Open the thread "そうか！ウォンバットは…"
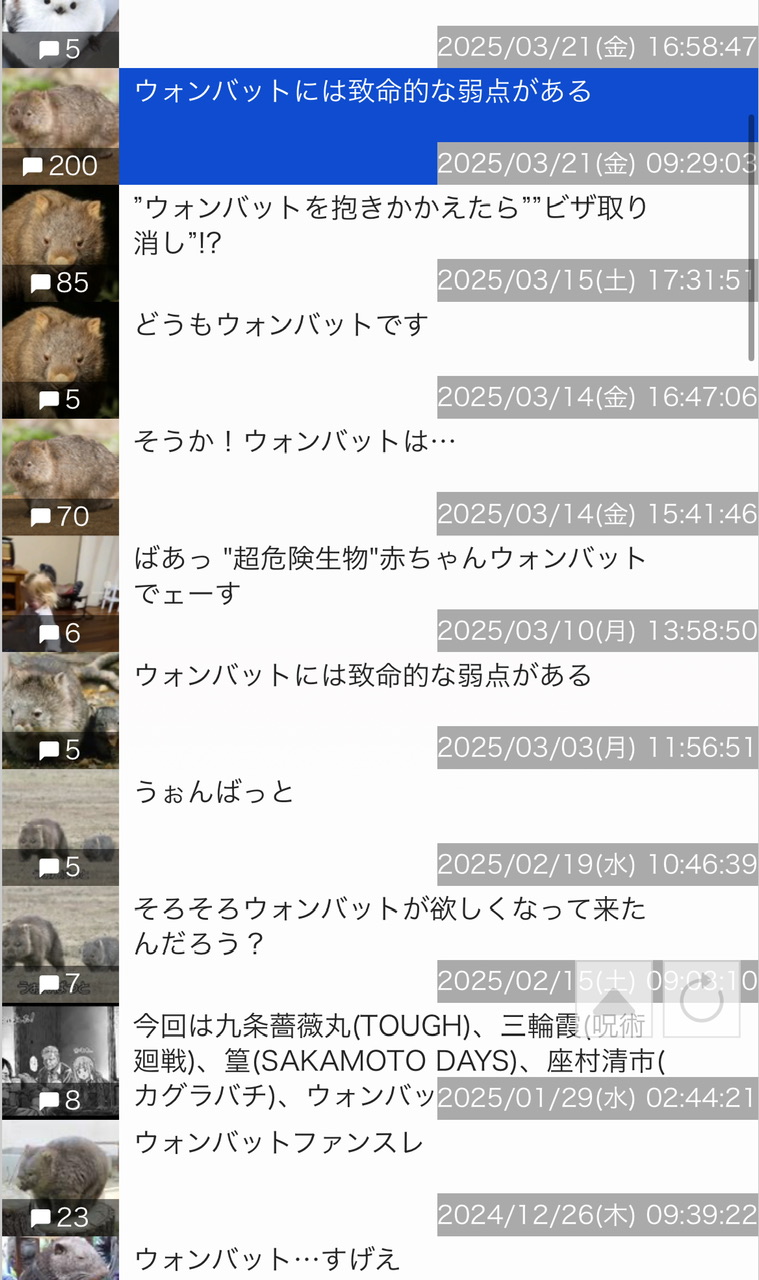Image resolution: width=759 pixels, height=1280 pixels. coord(379,477)
